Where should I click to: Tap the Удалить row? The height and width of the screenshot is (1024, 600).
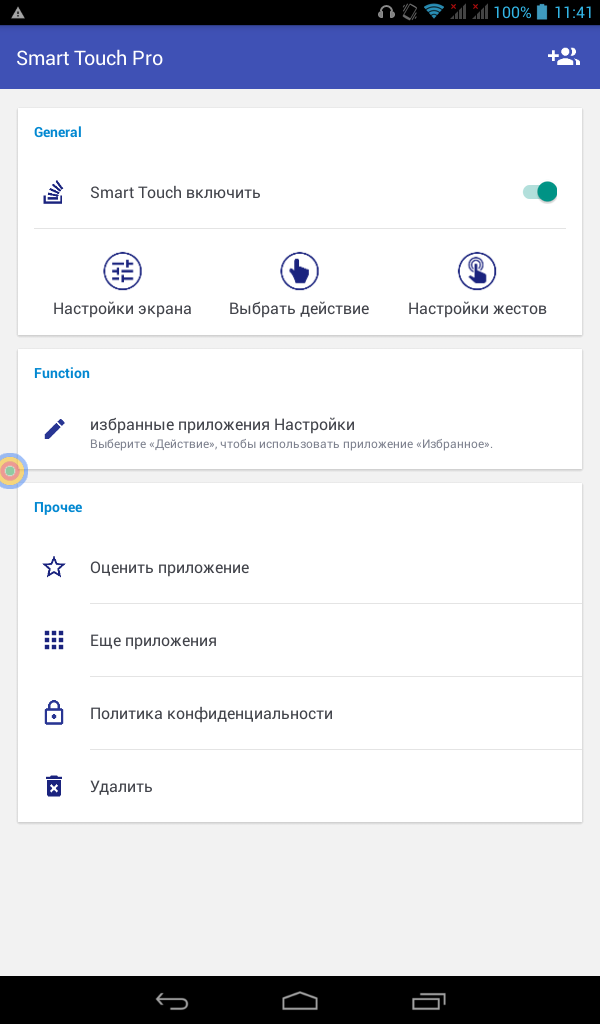point(300,786)
